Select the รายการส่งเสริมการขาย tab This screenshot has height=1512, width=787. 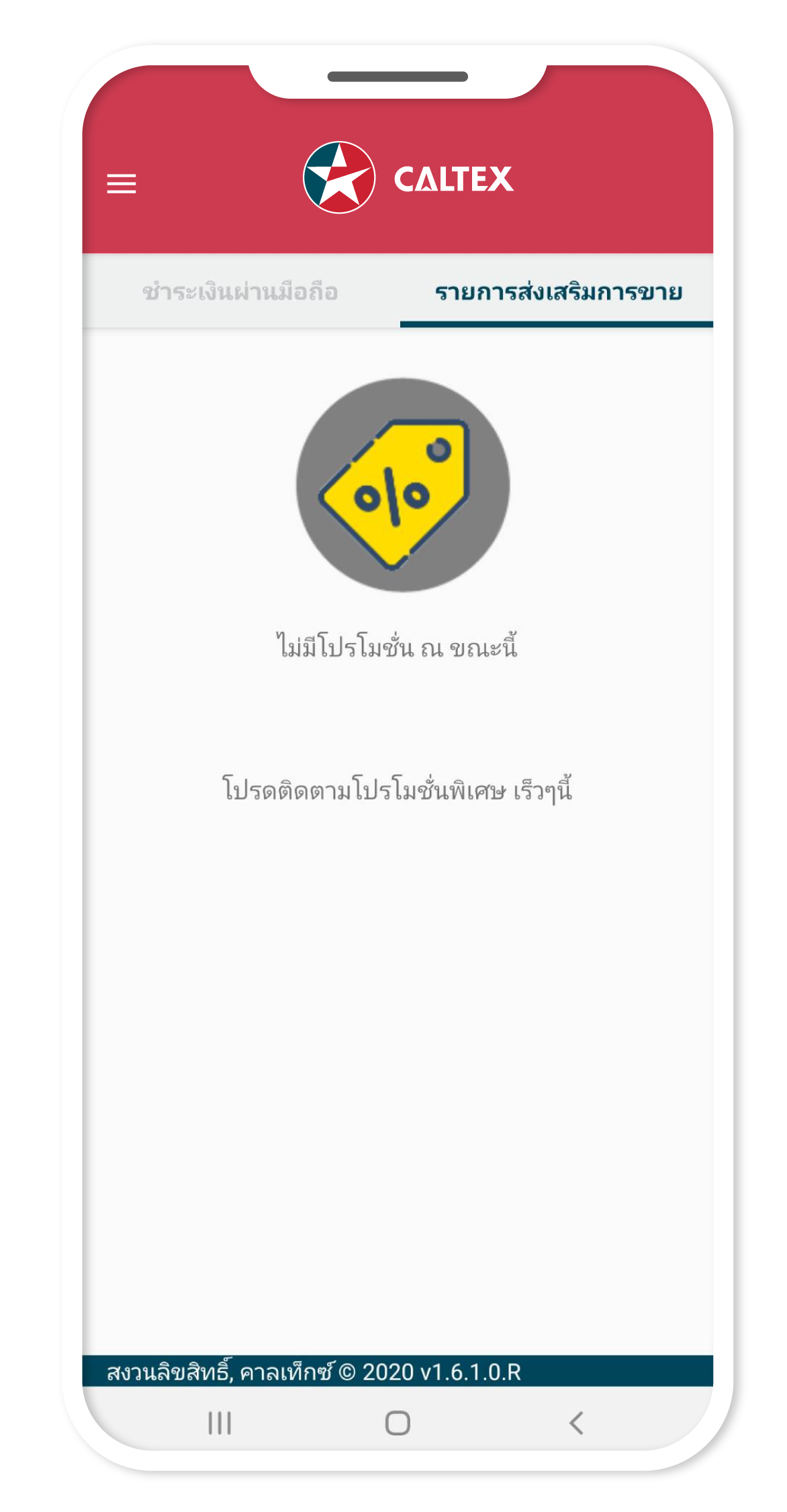pos(558,292)
